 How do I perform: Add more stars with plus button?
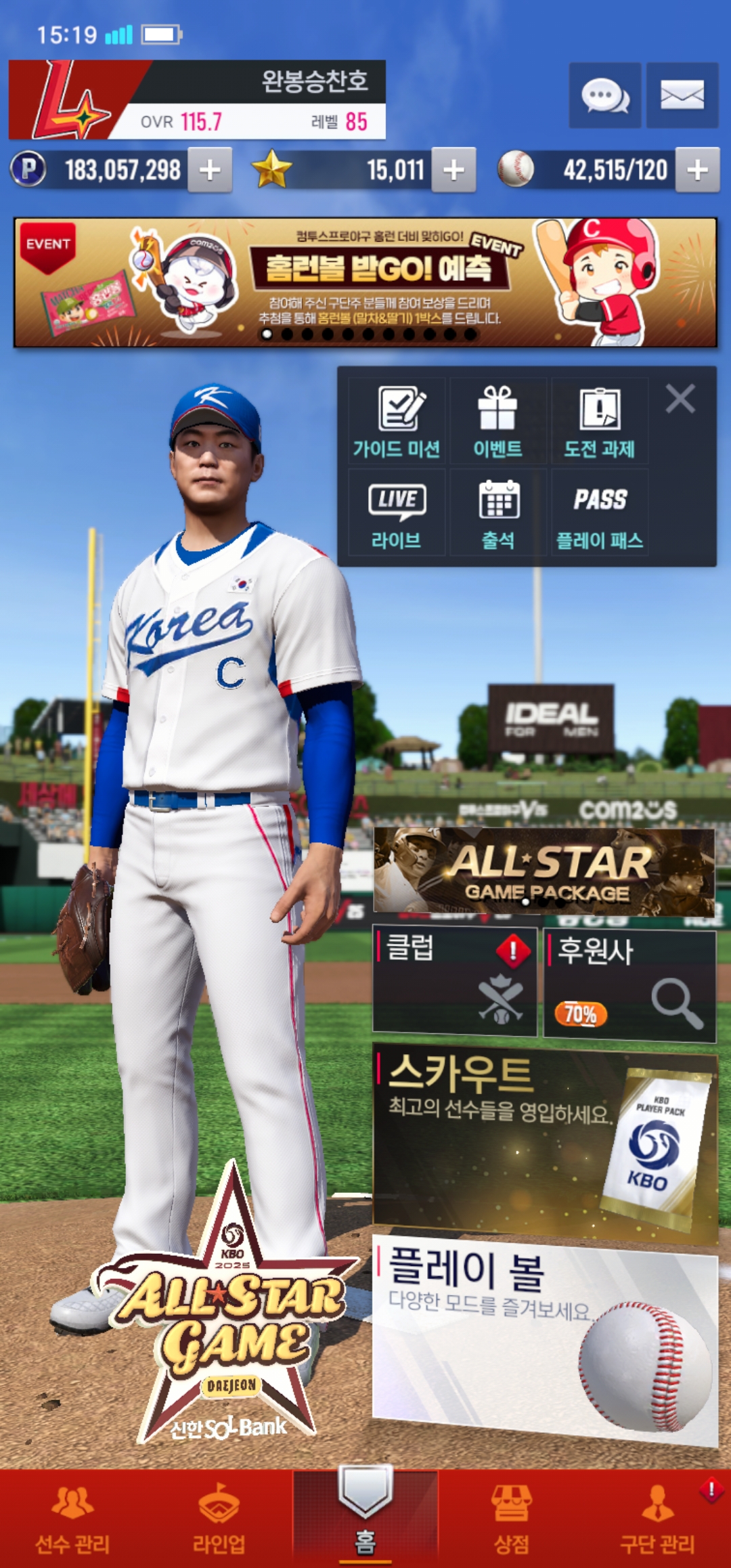tap(453, 170)
